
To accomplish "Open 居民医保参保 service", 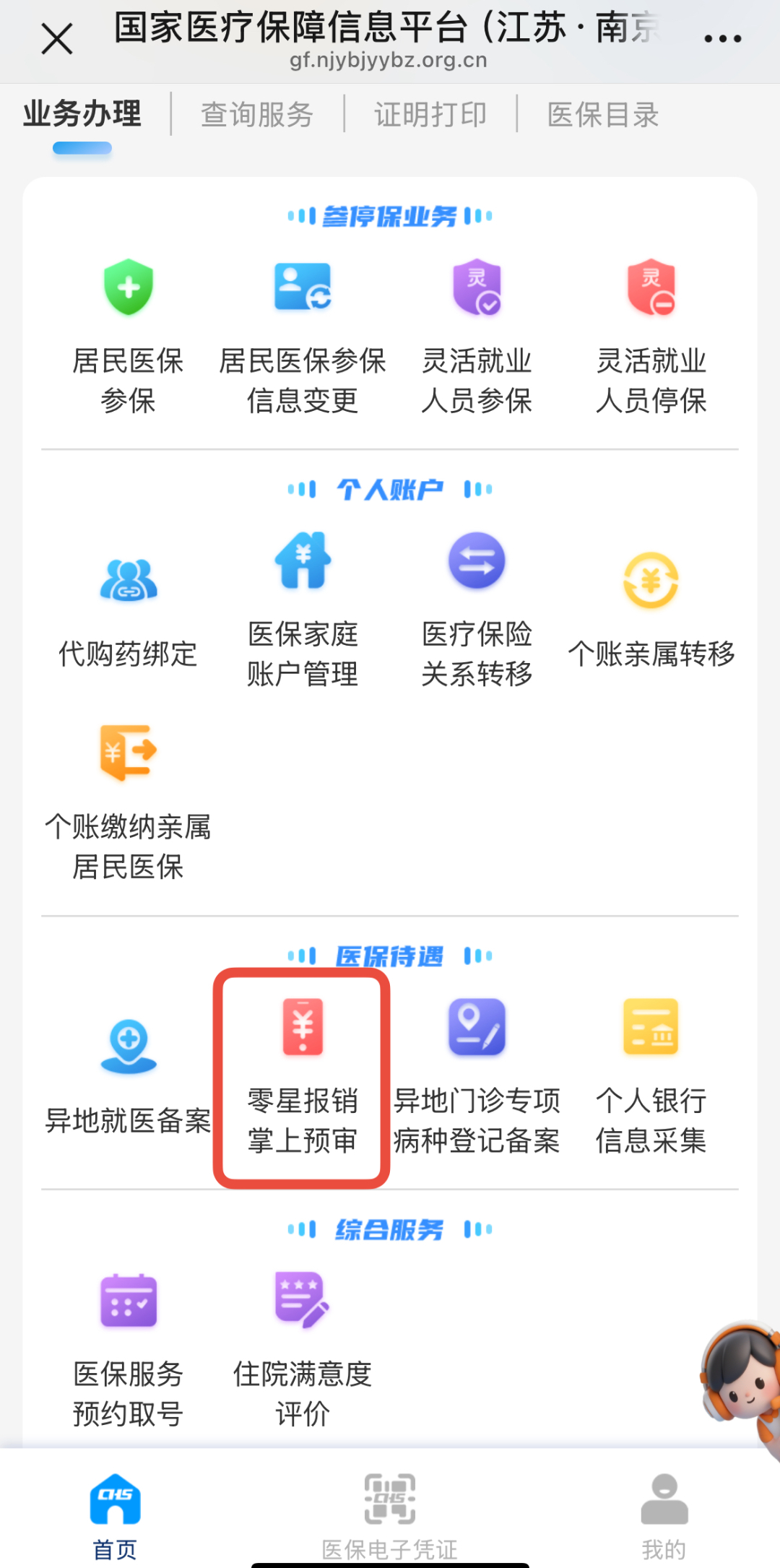I will pos(129,336).
